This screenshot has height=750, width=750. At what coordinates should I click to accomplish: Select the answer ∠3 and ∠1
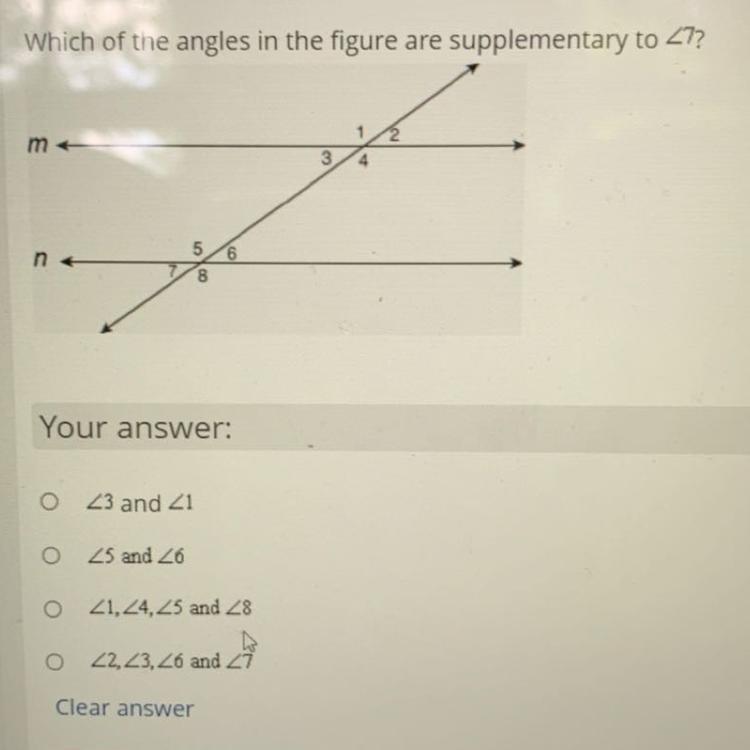46,503
